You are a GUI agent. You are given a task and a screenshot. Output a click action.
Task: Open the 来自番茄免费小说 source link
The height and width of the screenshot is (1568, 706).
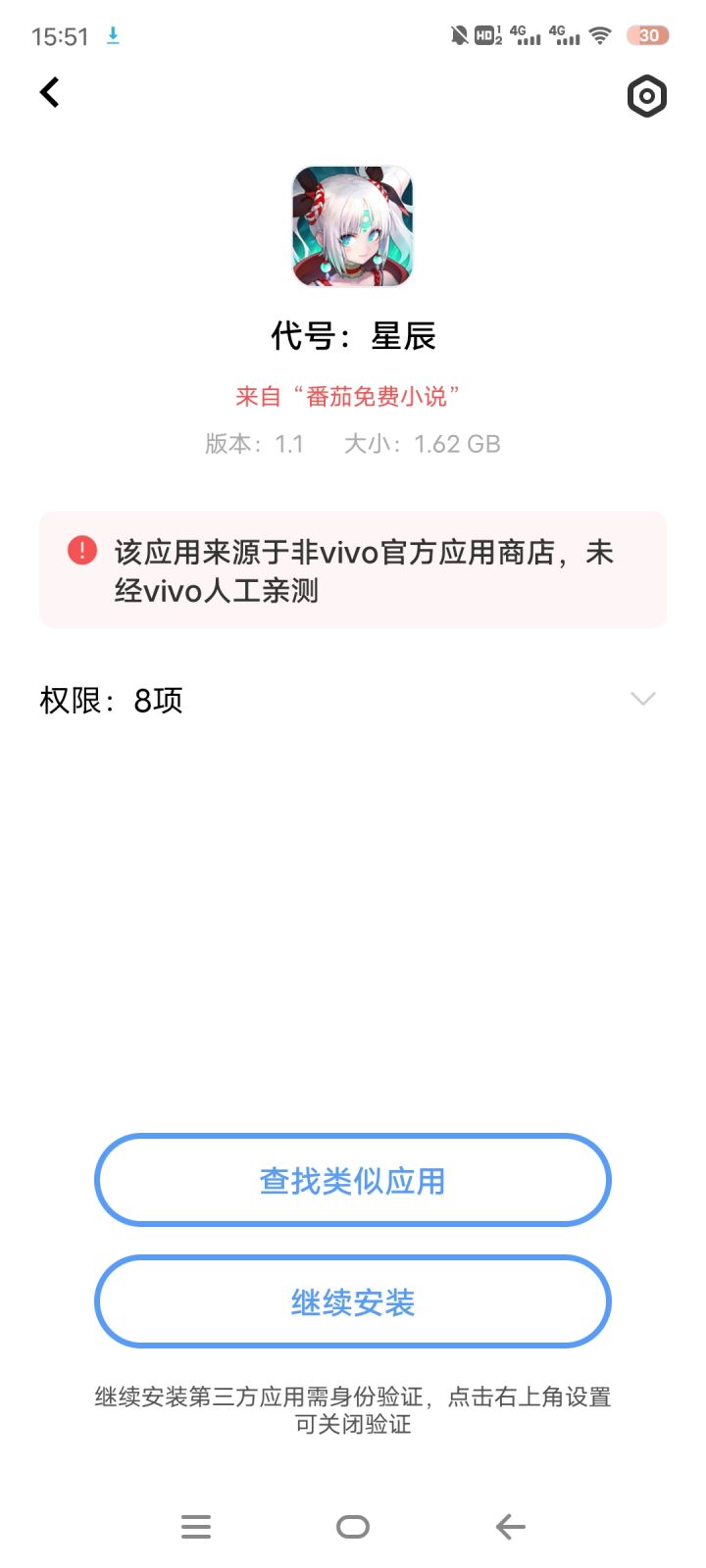point(352,397)
